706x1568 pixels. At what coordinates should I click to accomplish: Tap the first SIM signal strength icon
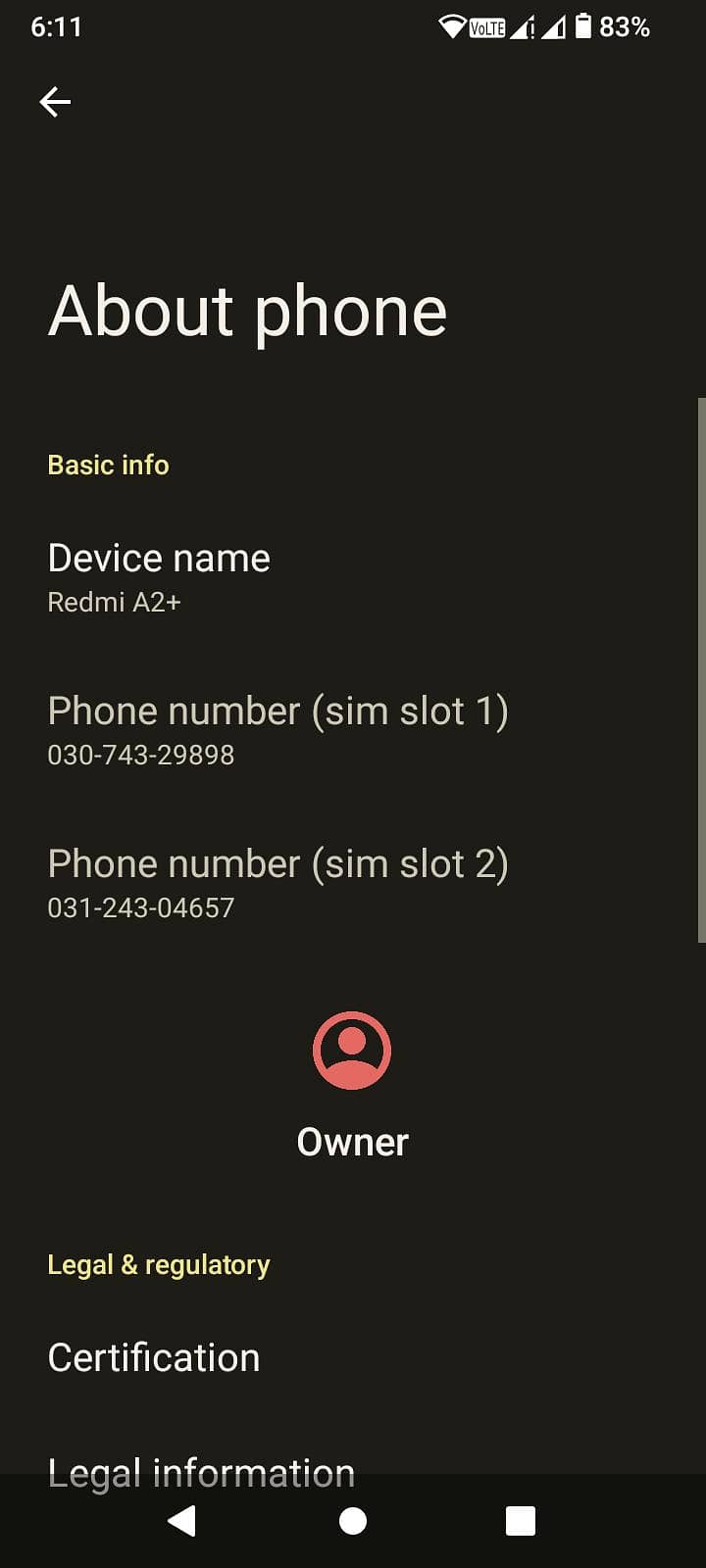click(x=523, y=27)
